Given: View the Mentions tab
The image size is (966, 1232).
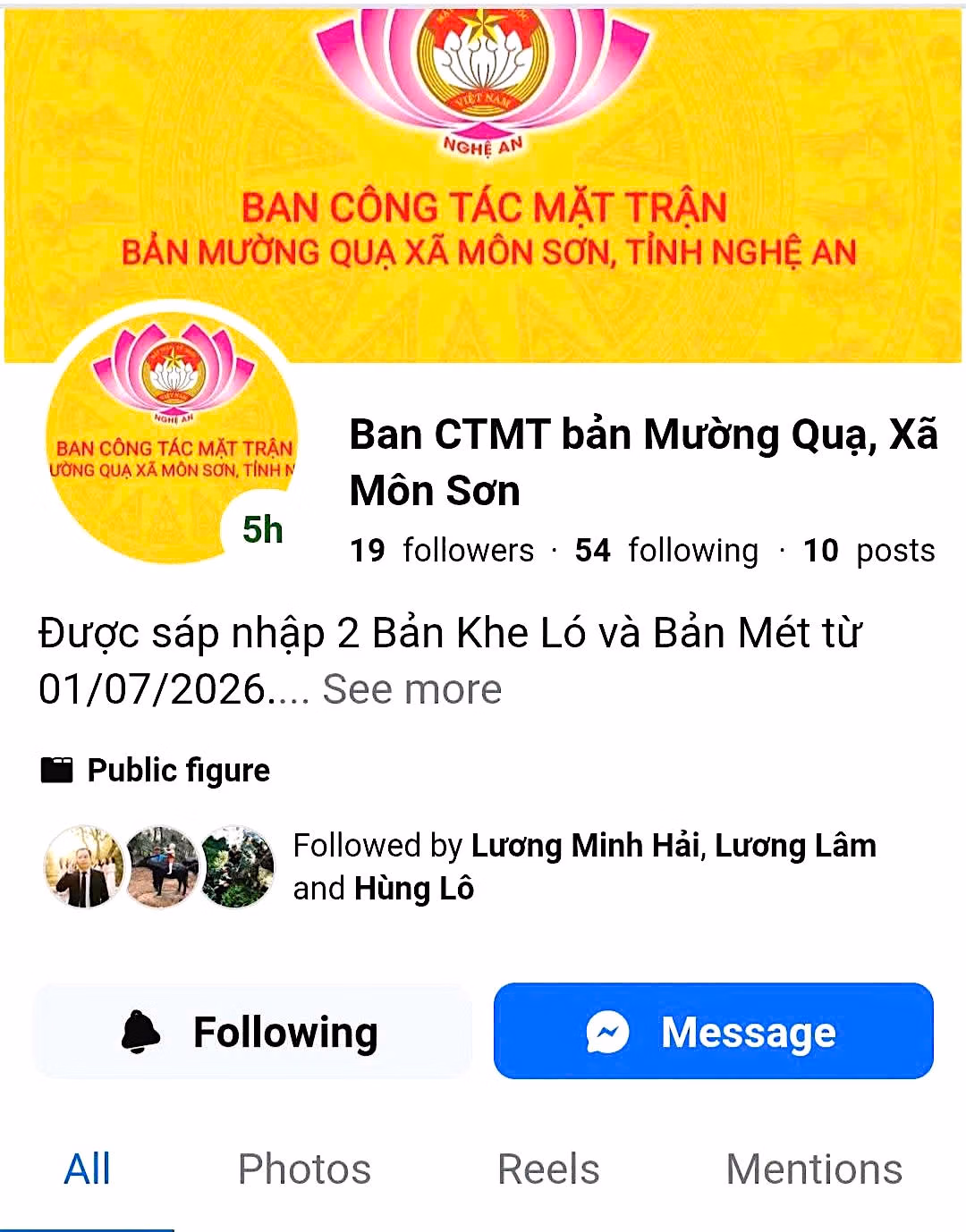Looking at the screenshot, I should [x=814, y=1169].
